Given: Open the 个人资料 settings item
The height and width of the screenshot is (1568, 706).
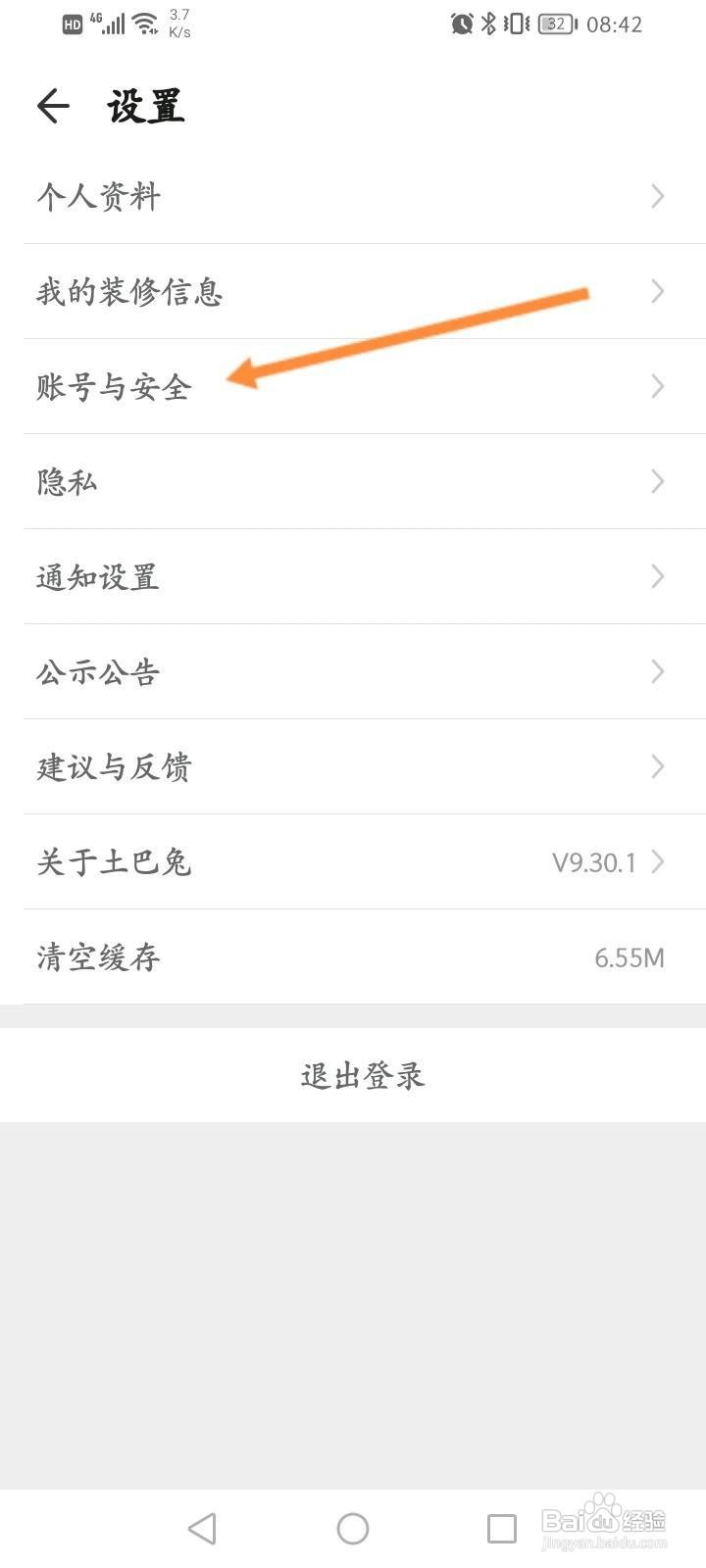Looking at the screenshot, I should click(353, 196).
